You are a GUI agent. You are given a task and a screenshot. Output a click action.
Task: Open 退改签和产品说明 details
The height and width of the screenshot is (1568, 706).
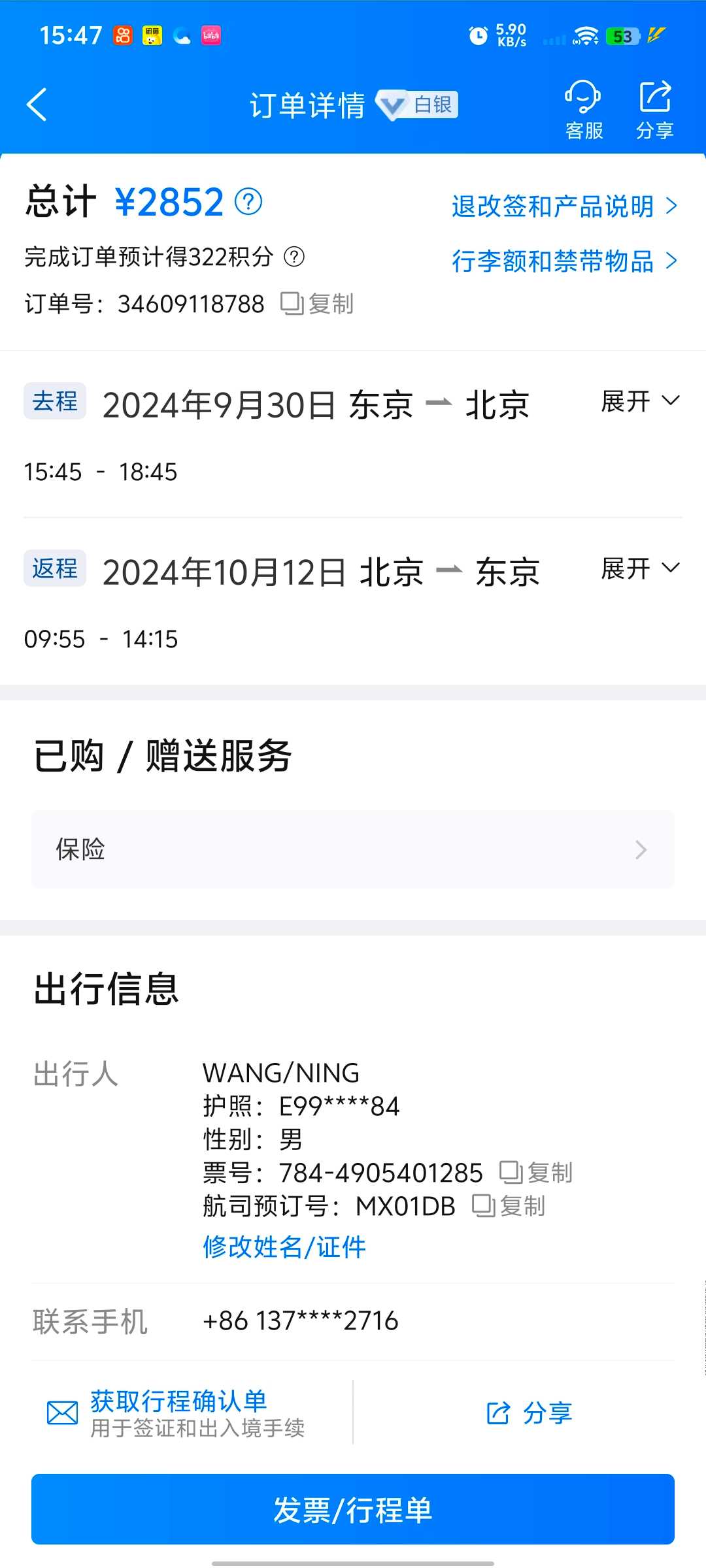(564, 206)
